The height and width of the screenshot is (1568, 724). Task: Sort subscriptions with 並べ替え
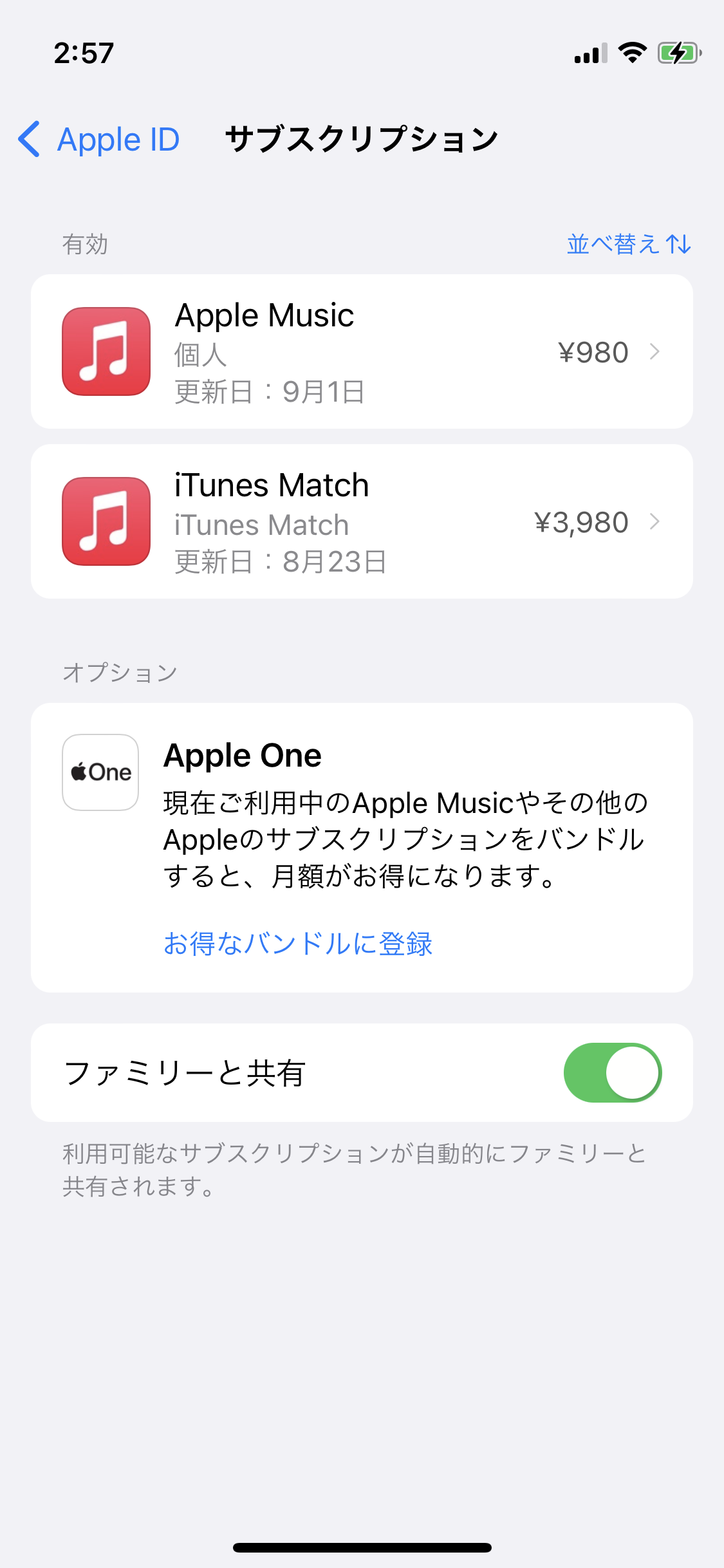pyautogui.click(x=628, y=245)
